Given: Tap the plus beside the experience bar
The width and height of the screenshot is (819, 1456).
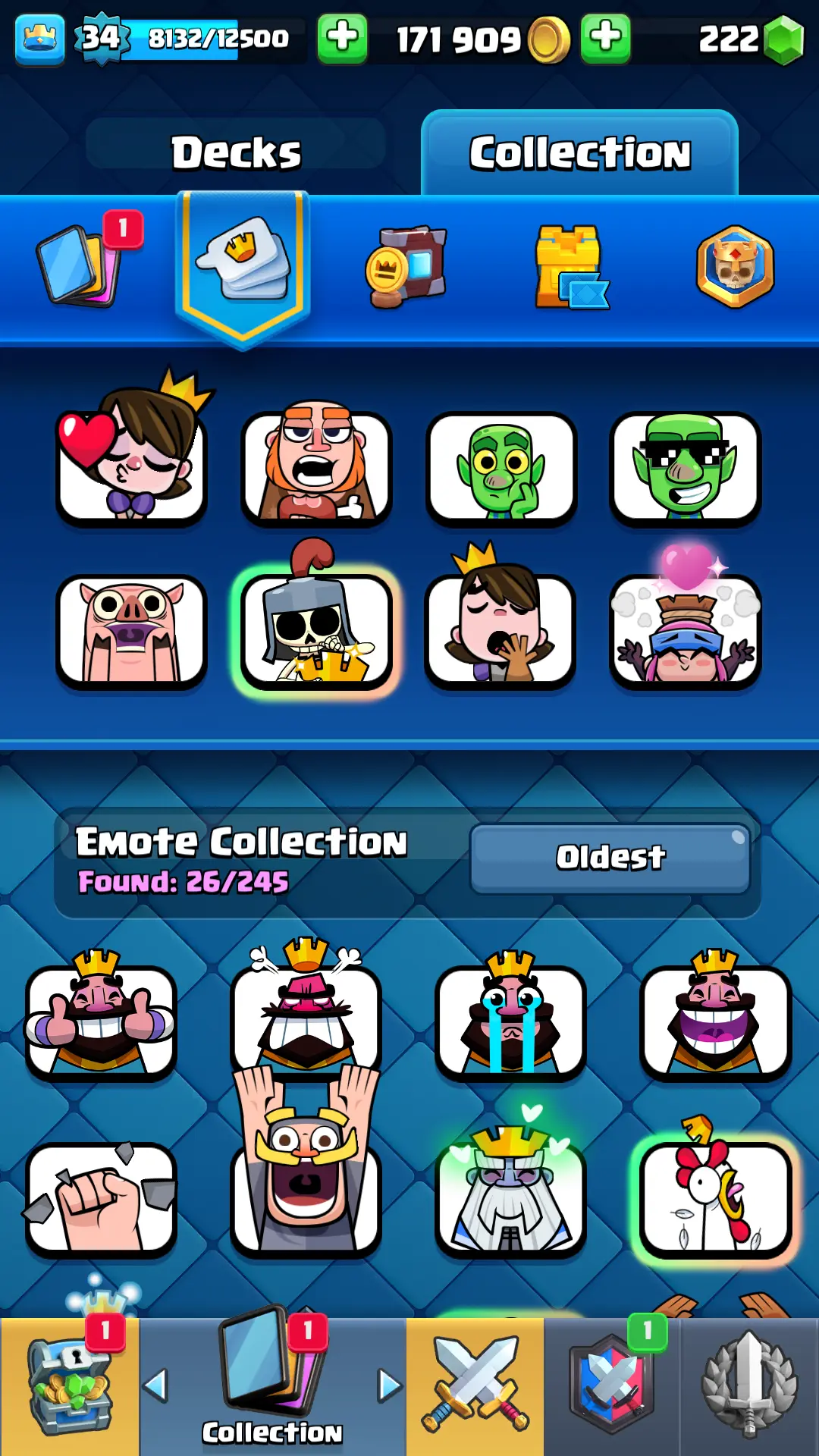Looking at the screenshot, I should pyautogui.click(x=342, y=37).
